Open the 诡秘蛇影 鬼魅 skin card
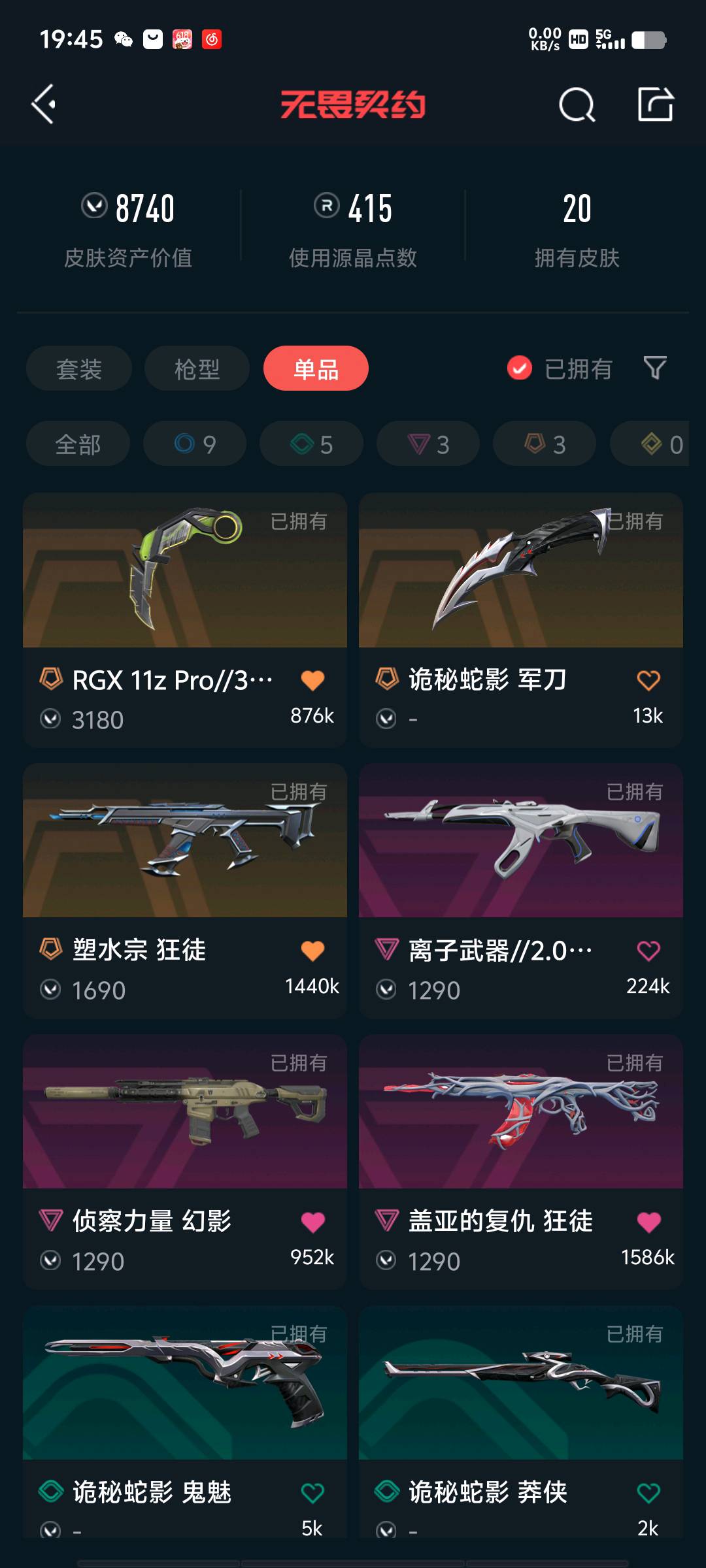The image size is (706, 1568). [185, 1422]
